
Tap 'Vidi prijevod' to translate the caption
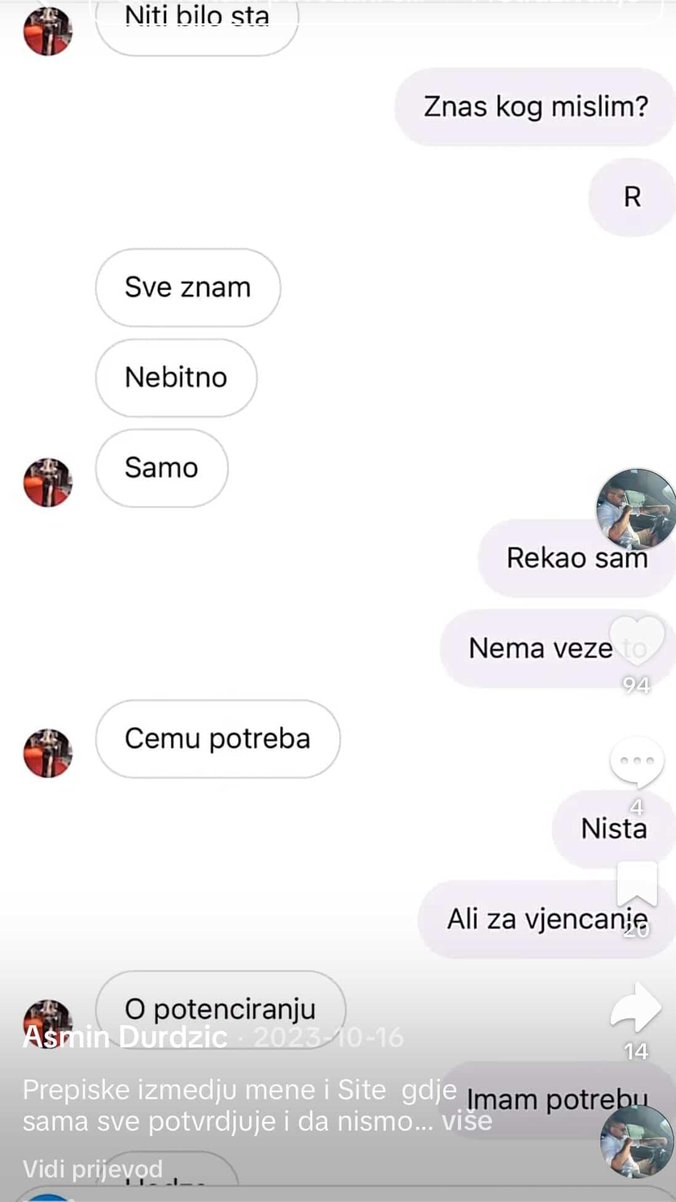pyautogui.click(x=92, y=1169)
